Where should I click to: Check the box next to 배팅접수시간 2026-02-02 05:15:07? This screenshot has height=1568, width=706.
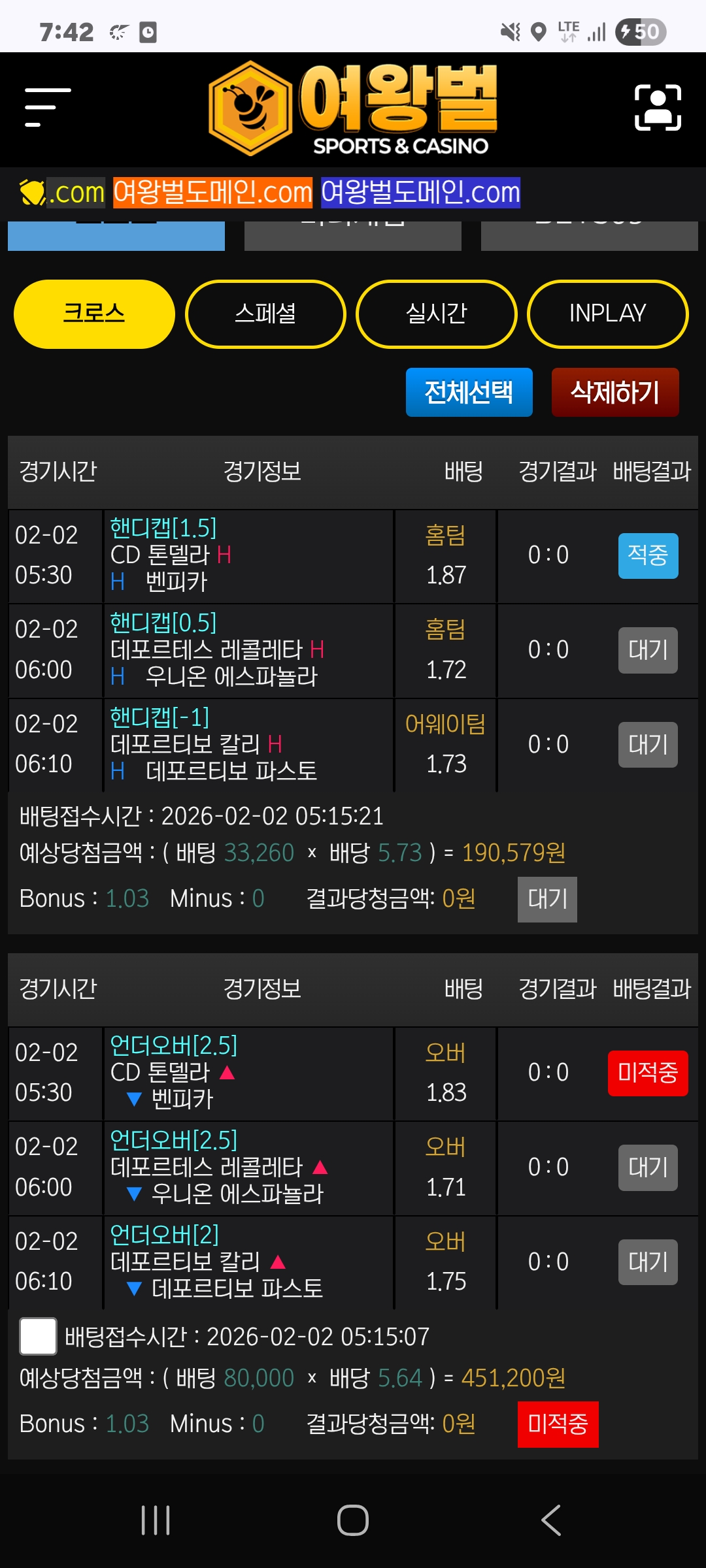(x=39, y=1335)
